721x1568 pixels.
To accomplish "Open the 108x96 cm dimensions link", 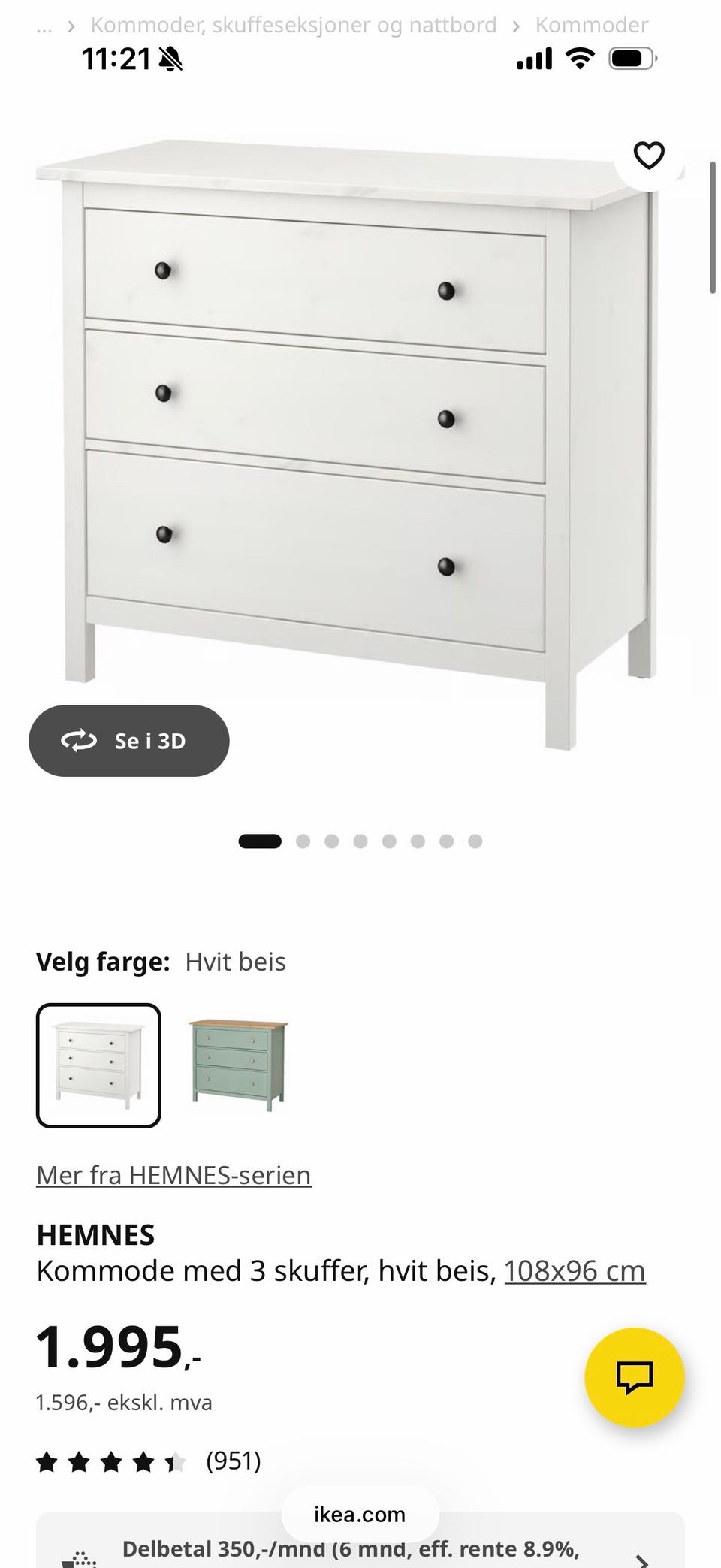I will click(575, 1271).
